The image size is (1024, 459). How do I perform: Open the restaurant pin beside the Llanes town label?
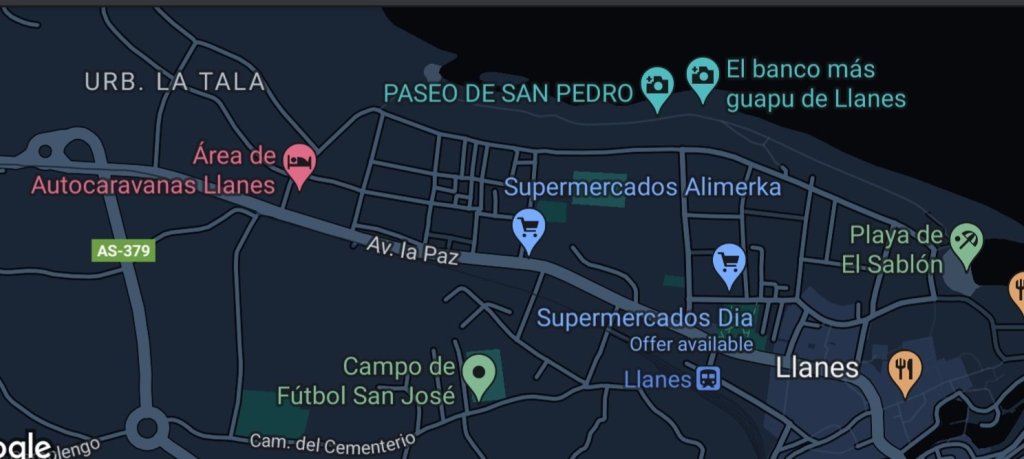(905, 370)
